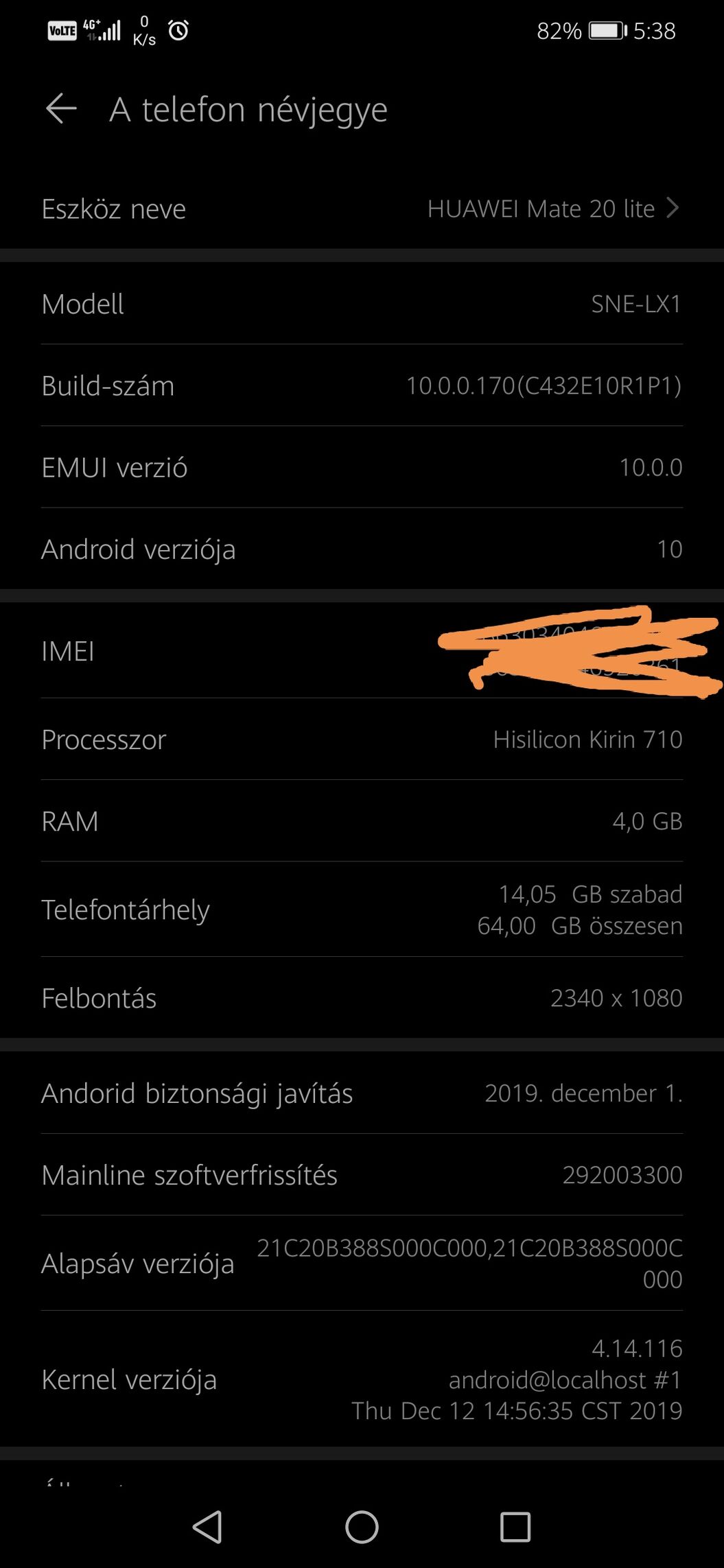Open recent apps with square button
Screen dimensions: 724x1568
515,1527
